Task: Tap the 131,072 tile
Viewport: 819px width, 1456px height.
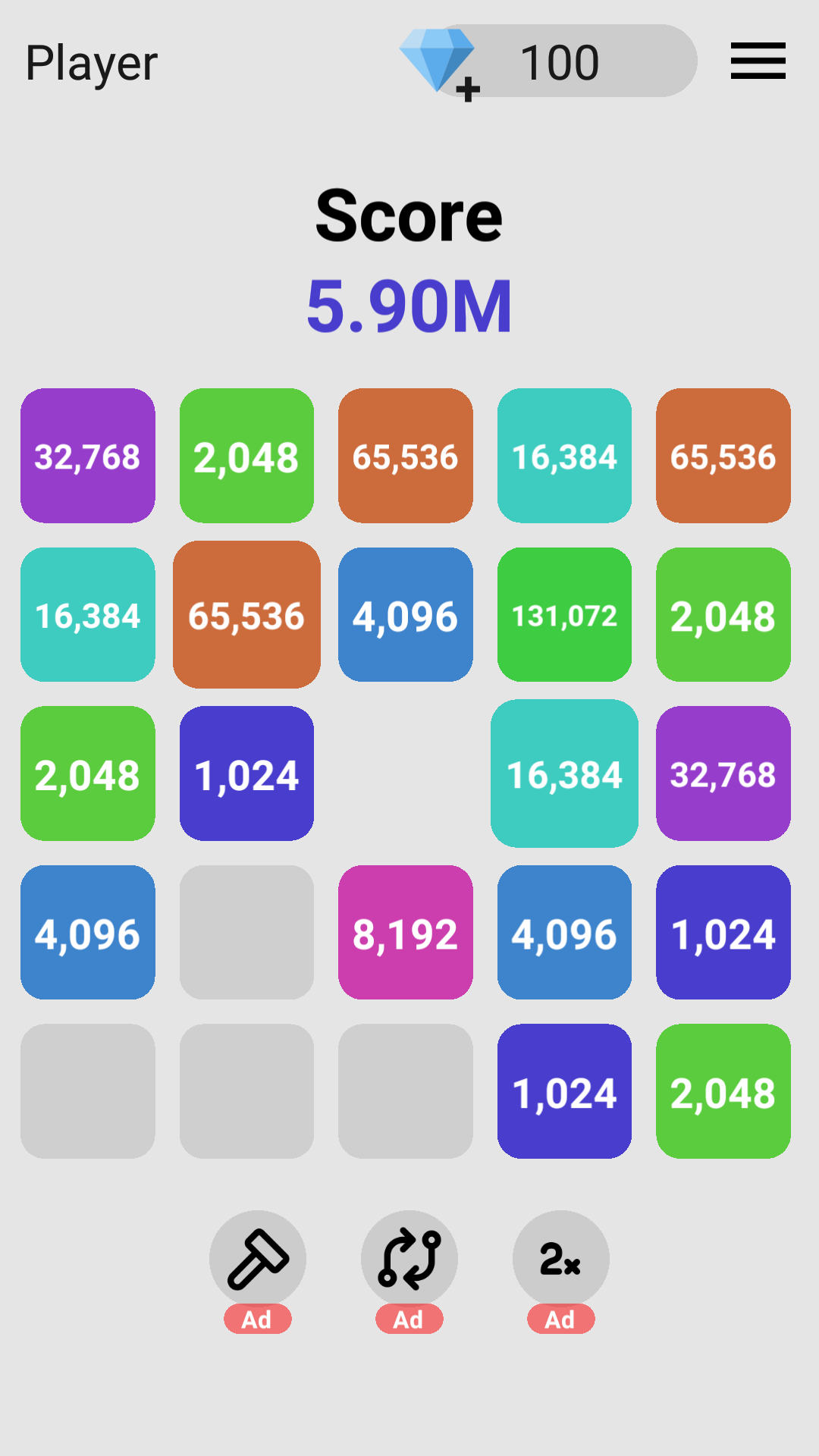Action: tap(564, 615)
